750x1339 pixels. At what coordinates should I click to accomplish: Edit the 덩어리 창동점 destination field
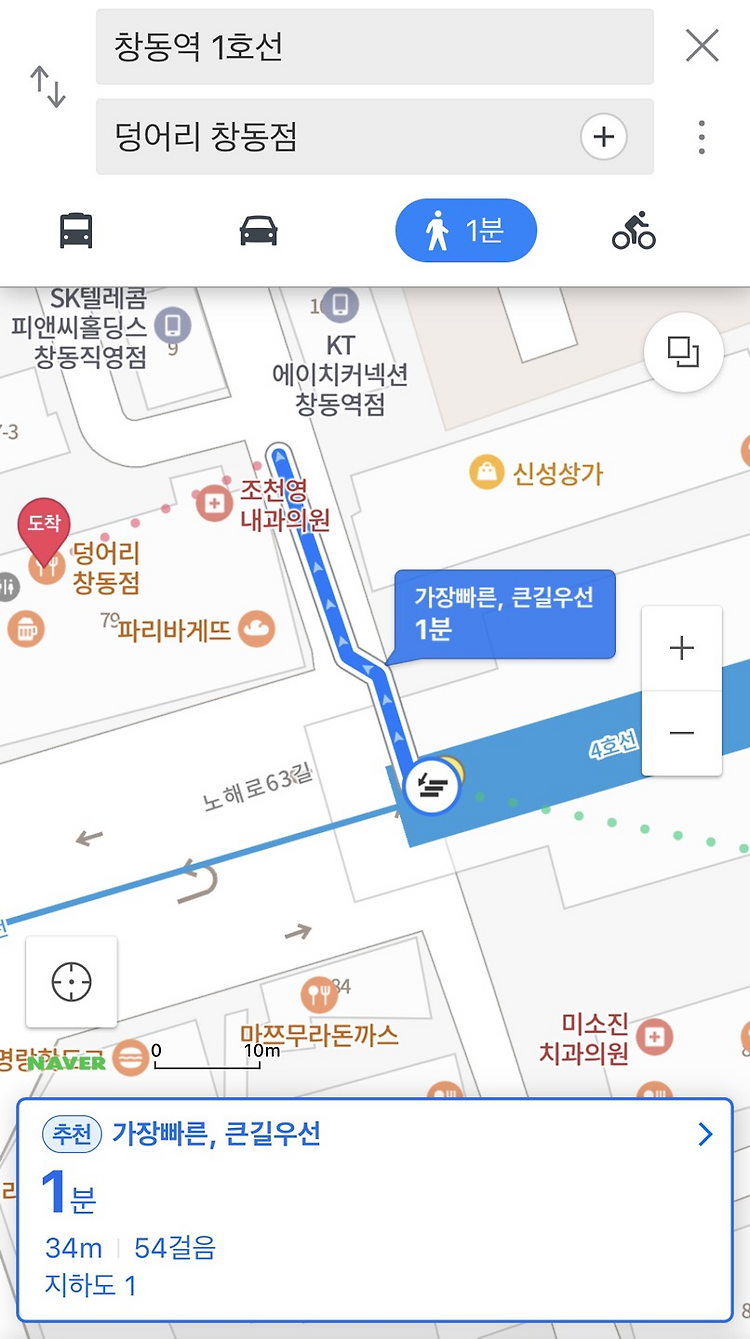374,137
